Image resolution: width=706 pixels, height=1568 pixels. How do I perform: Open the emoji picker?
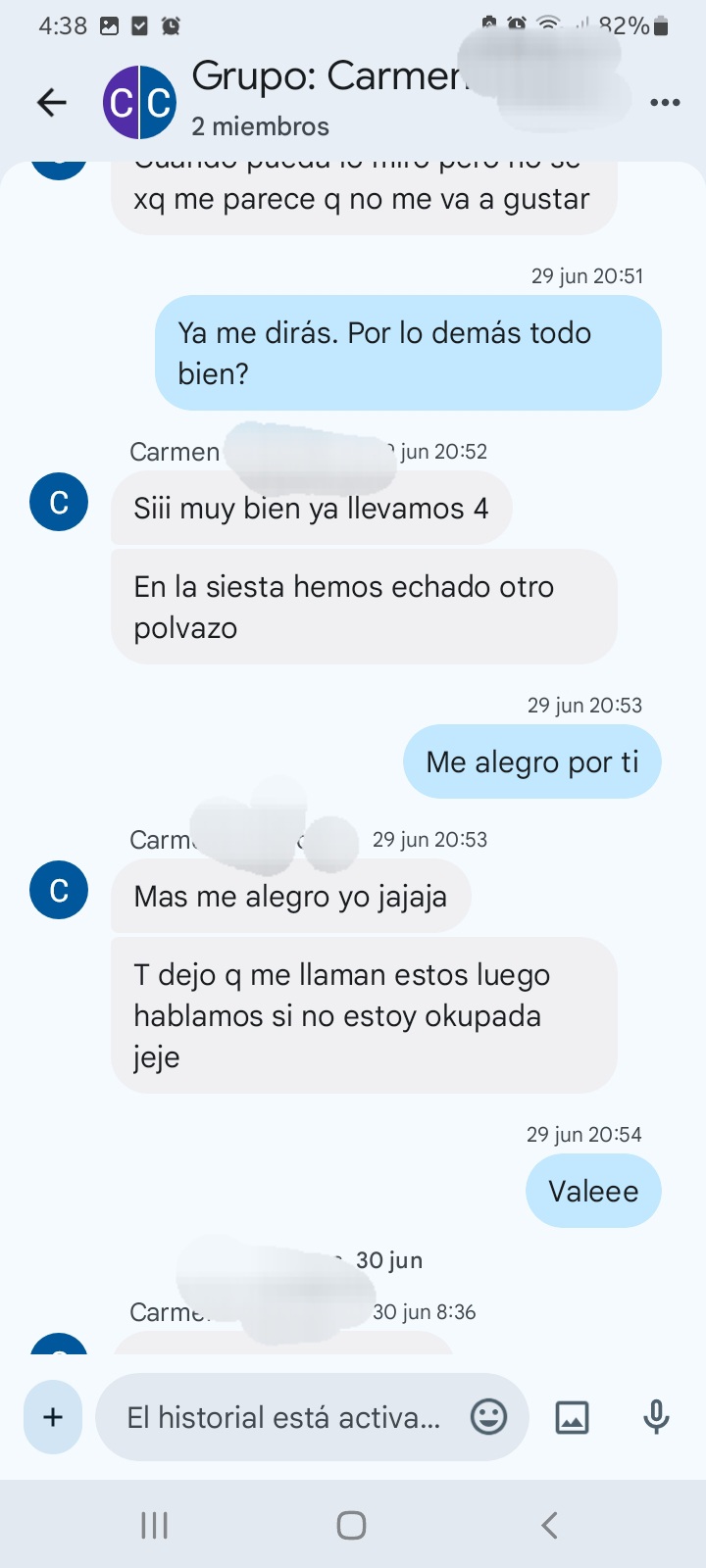point(488,1416)
